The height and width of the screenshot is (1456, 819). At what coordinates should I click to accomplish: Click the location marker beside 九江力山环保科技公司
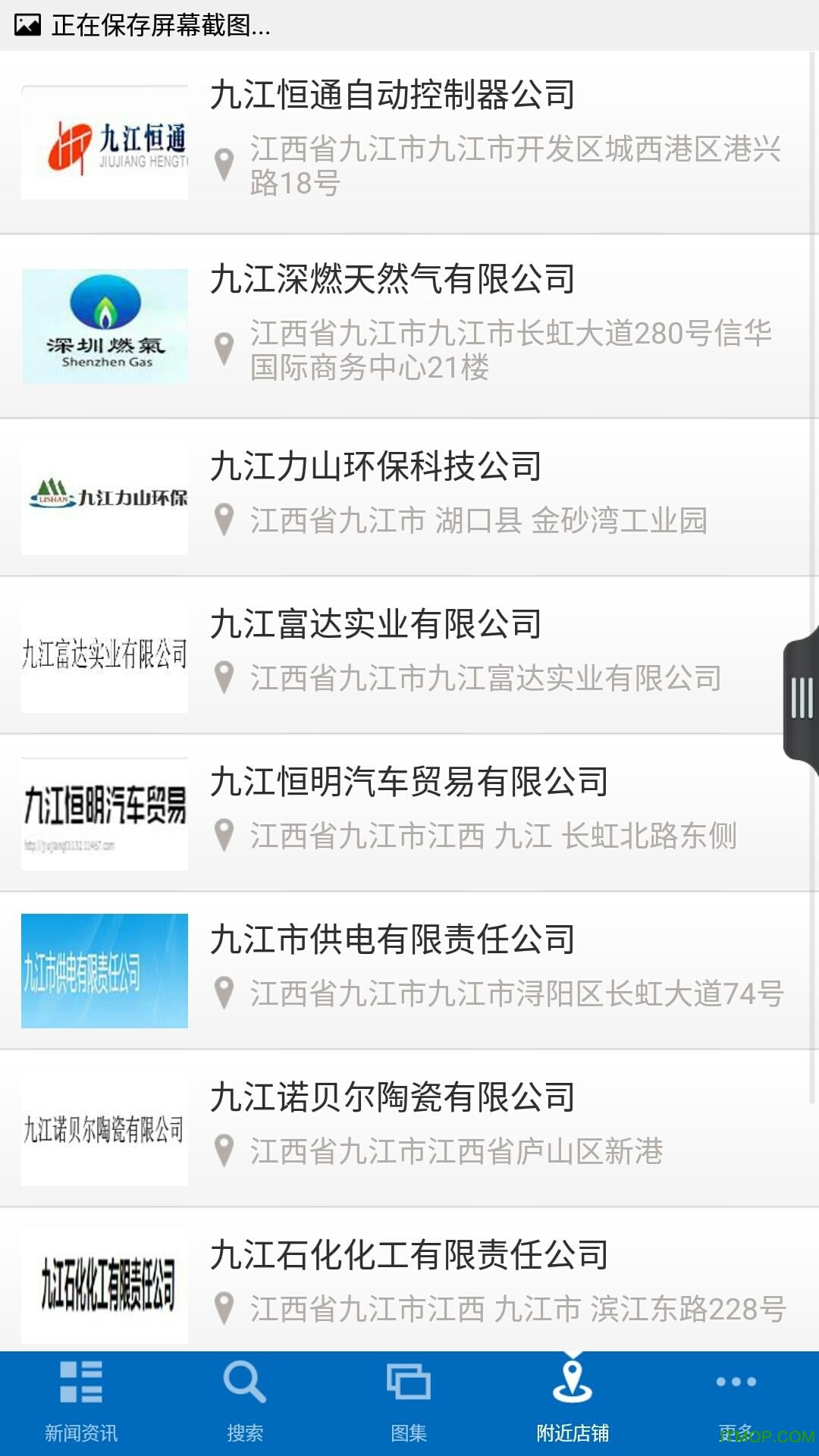pos(224,520)
